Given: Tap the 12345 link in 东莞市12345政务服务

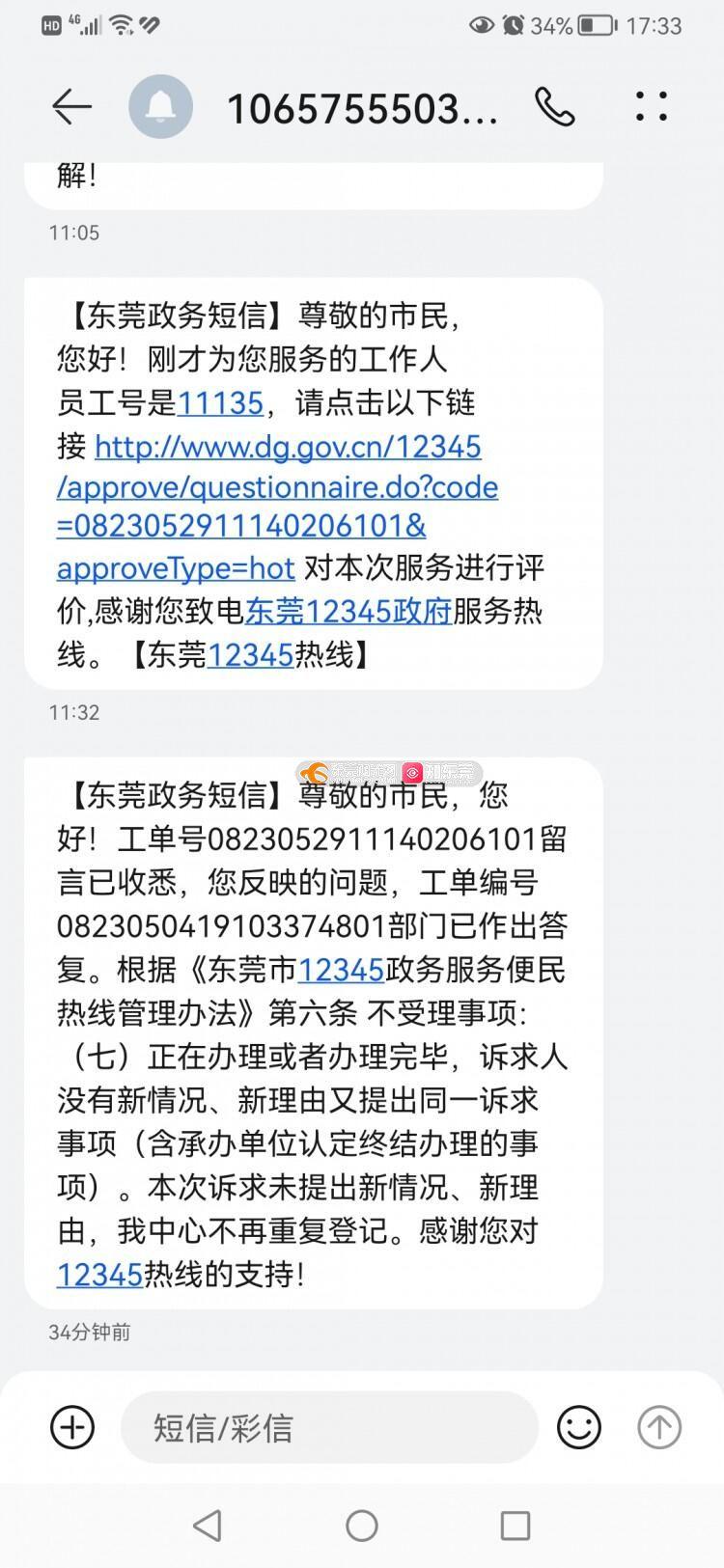Looking at the screenshot, I should [341, 970].
